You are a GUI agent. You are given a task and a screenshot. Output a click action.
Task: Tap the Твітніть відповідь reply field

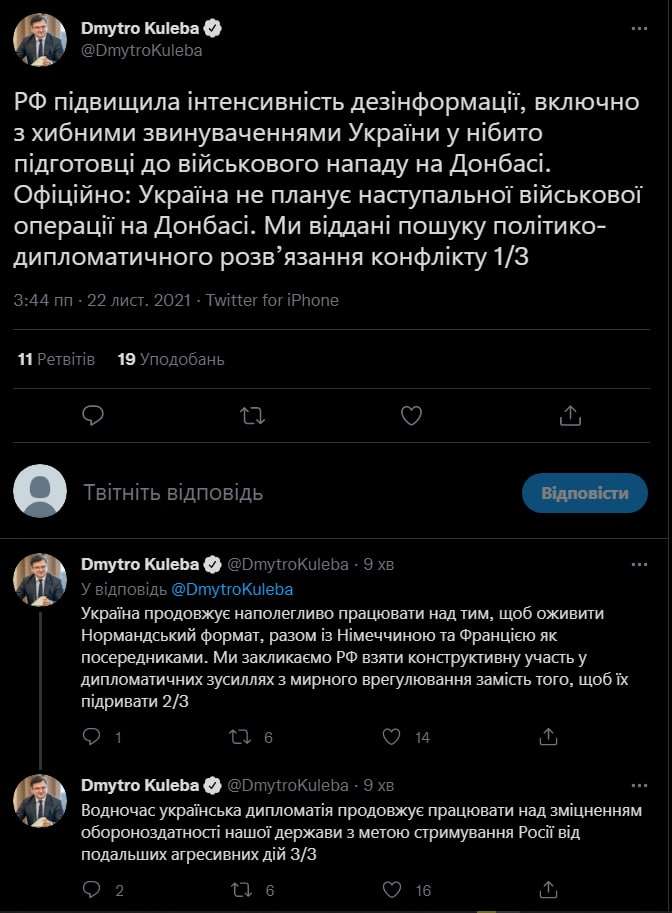(x=280, y=493)
